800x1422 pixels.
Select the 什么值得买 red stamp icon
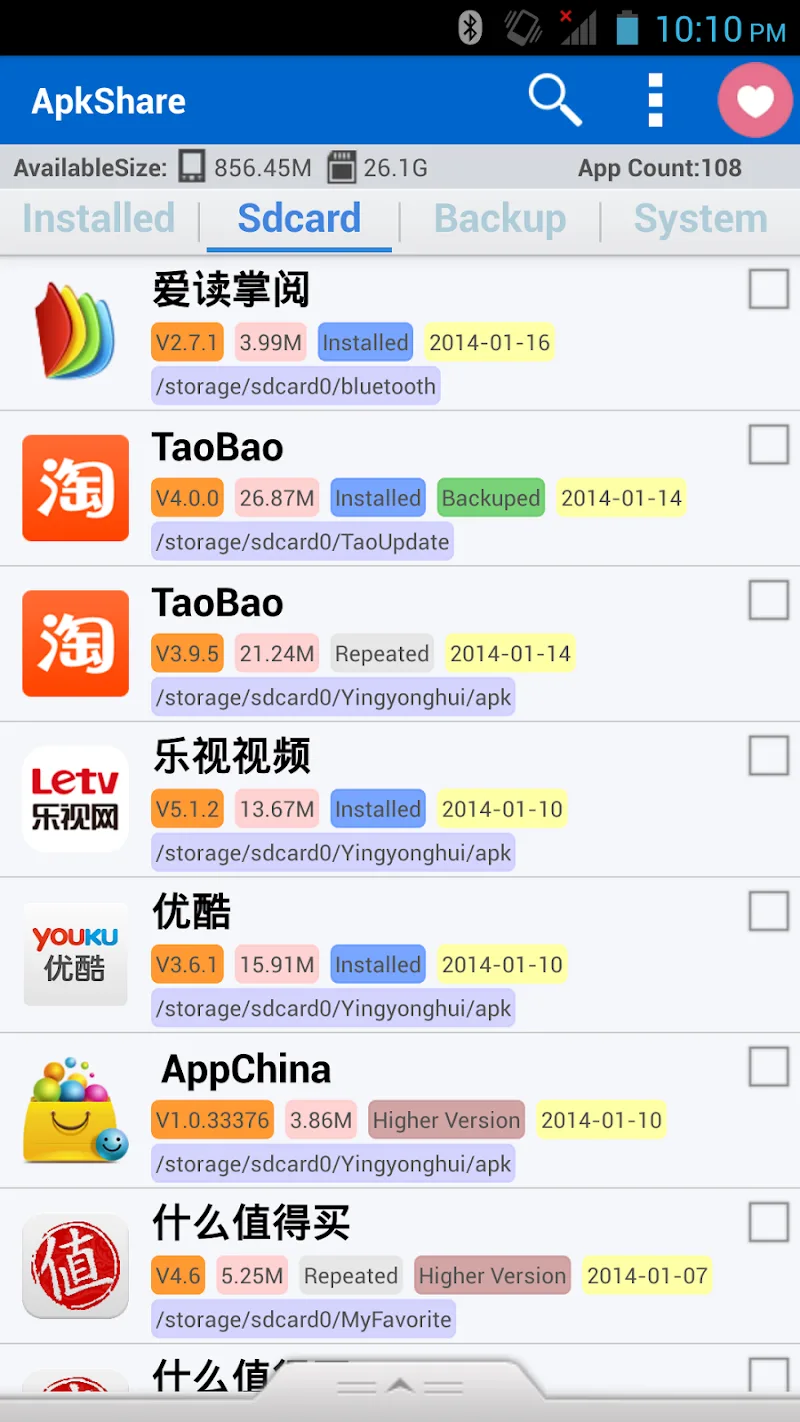(75, 1265)
